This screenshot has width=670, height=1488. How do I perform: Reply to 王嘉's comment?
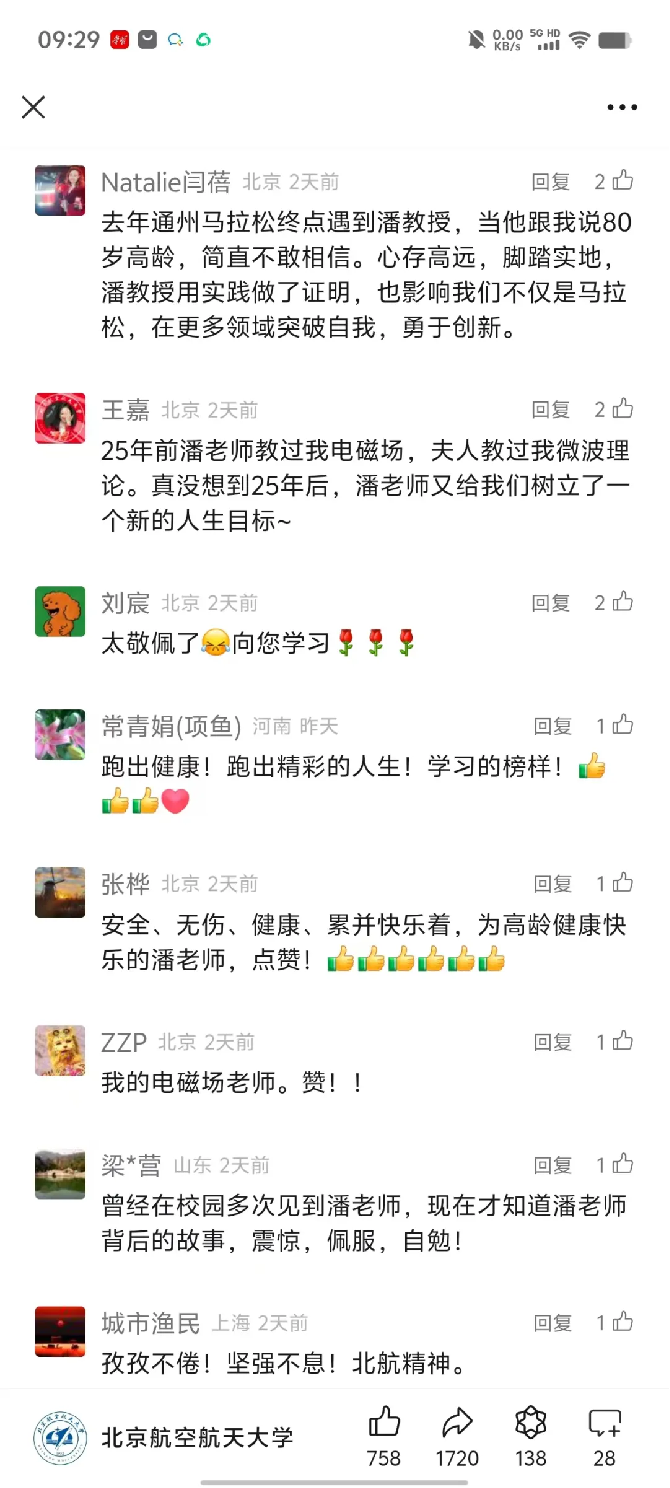tap(551, 409)
